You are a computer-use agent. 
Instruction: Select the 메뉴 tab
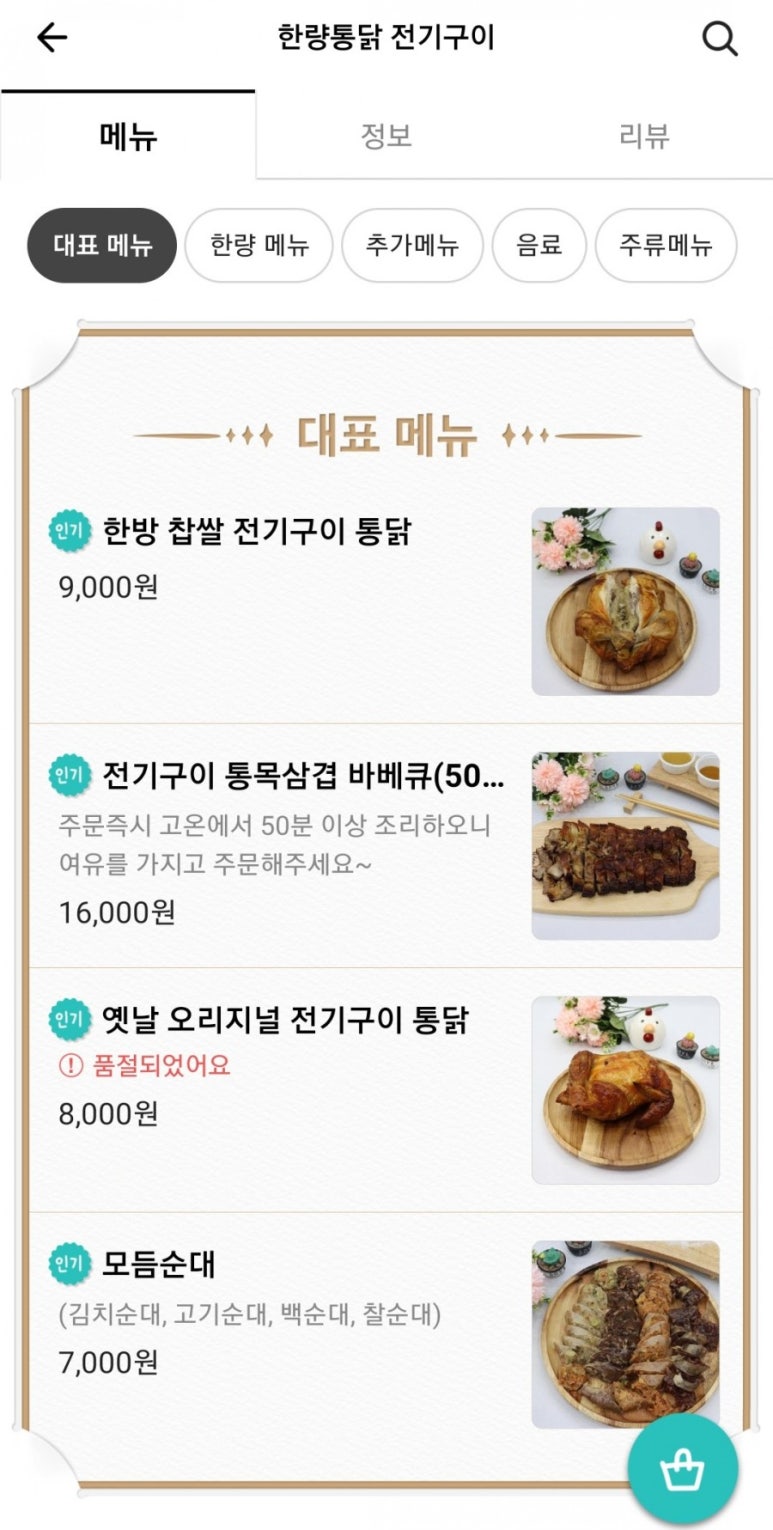128,136
